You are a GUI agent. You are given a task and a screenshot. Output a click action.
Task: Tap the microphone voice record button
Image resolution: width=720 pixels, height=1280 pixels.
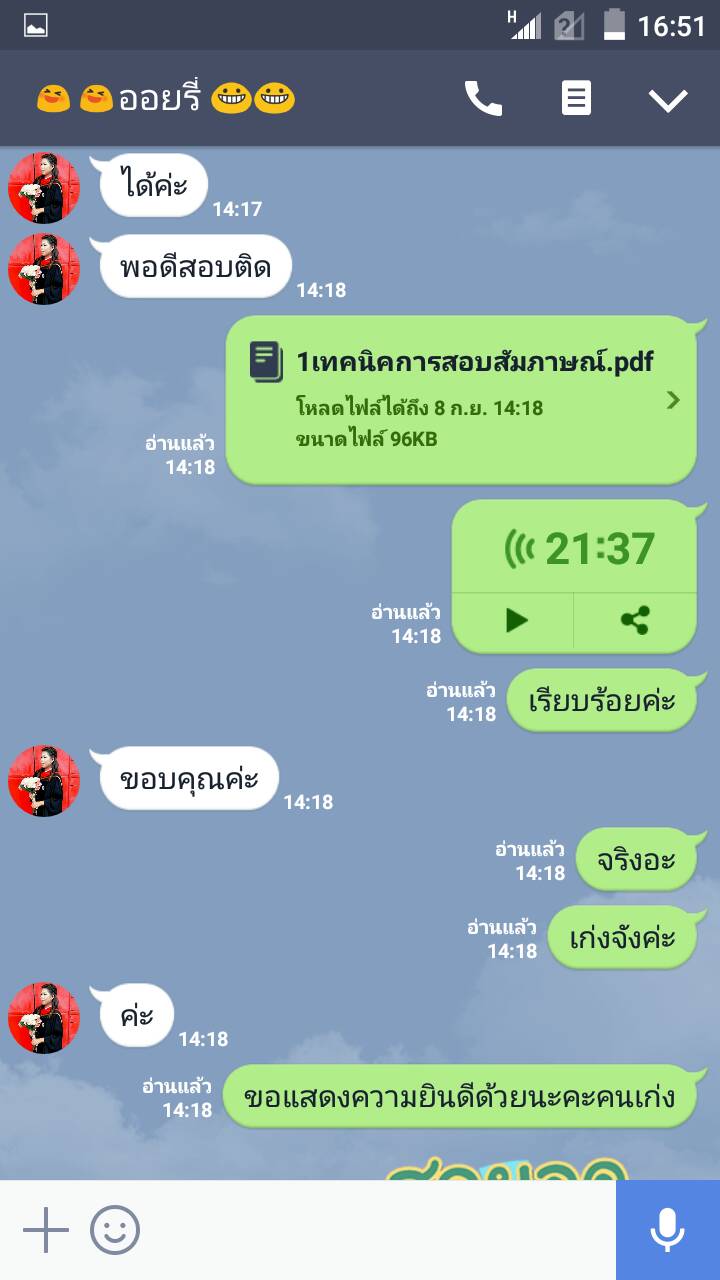(x=667, y=1230)
